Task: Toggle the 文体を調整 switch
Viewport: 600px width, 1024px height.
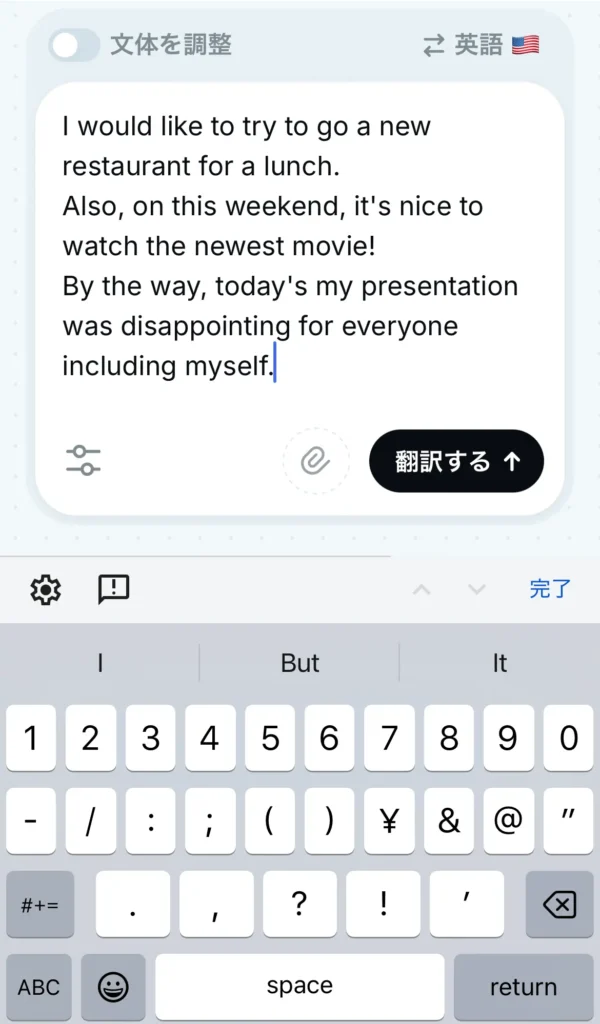Action: 75,45
